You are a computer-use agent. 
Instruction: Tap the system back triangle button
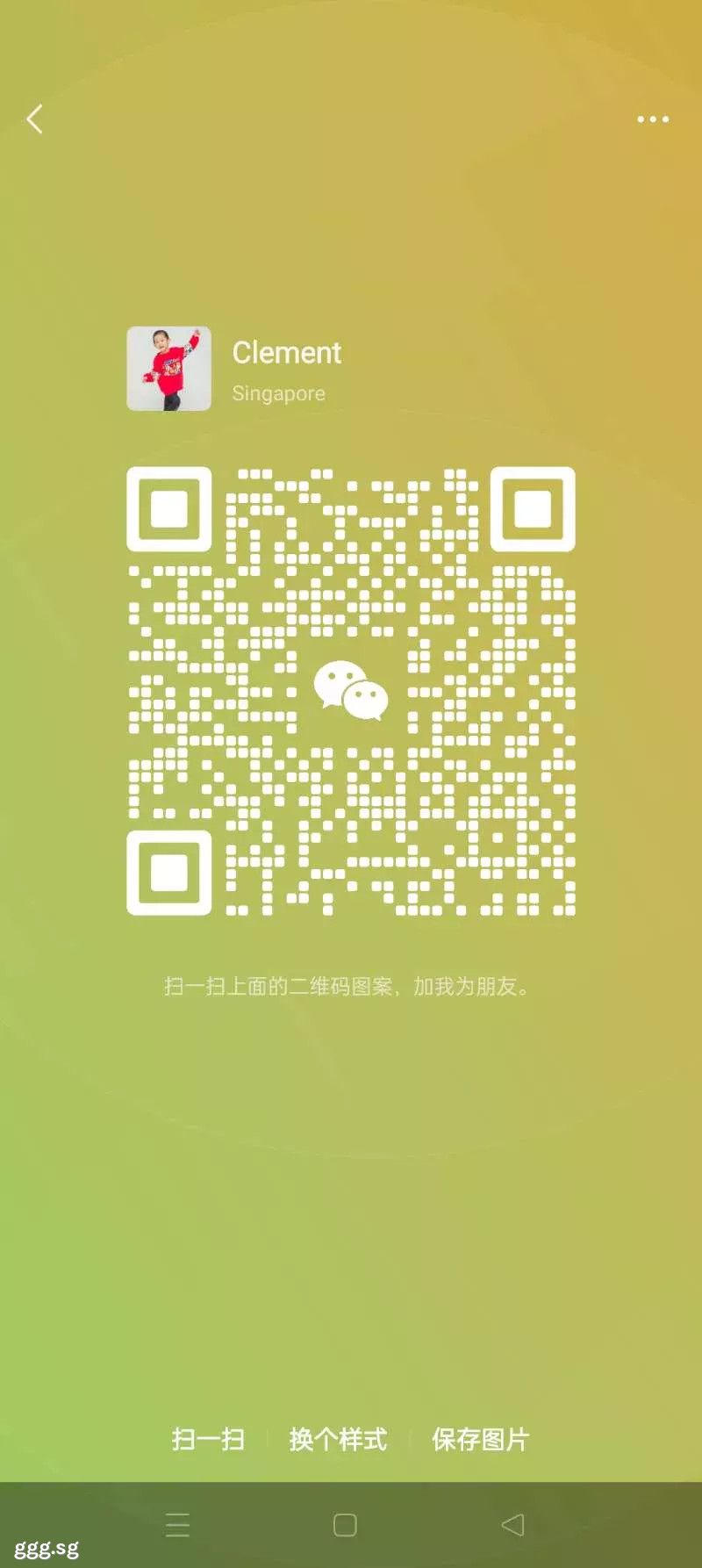(513, 1525)
